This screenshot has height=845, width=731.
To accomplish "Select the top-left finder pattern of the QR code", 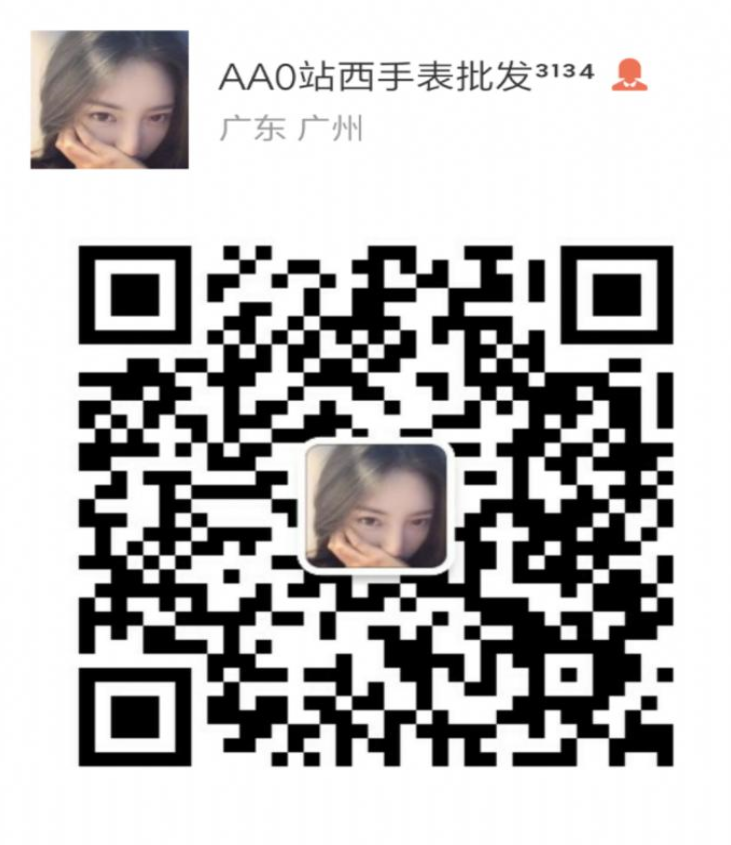I will 137,292.
